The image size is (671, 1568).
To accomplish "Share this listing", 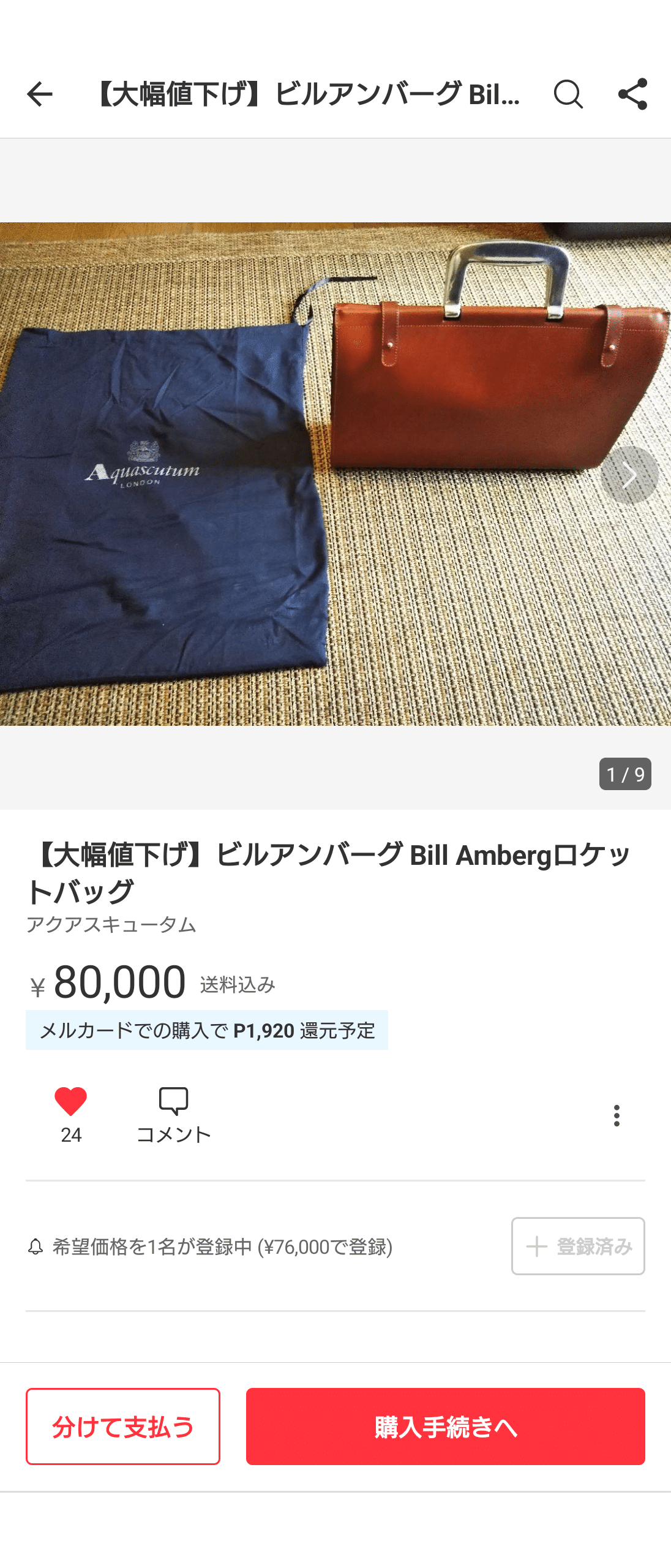I will pos(632,94).
